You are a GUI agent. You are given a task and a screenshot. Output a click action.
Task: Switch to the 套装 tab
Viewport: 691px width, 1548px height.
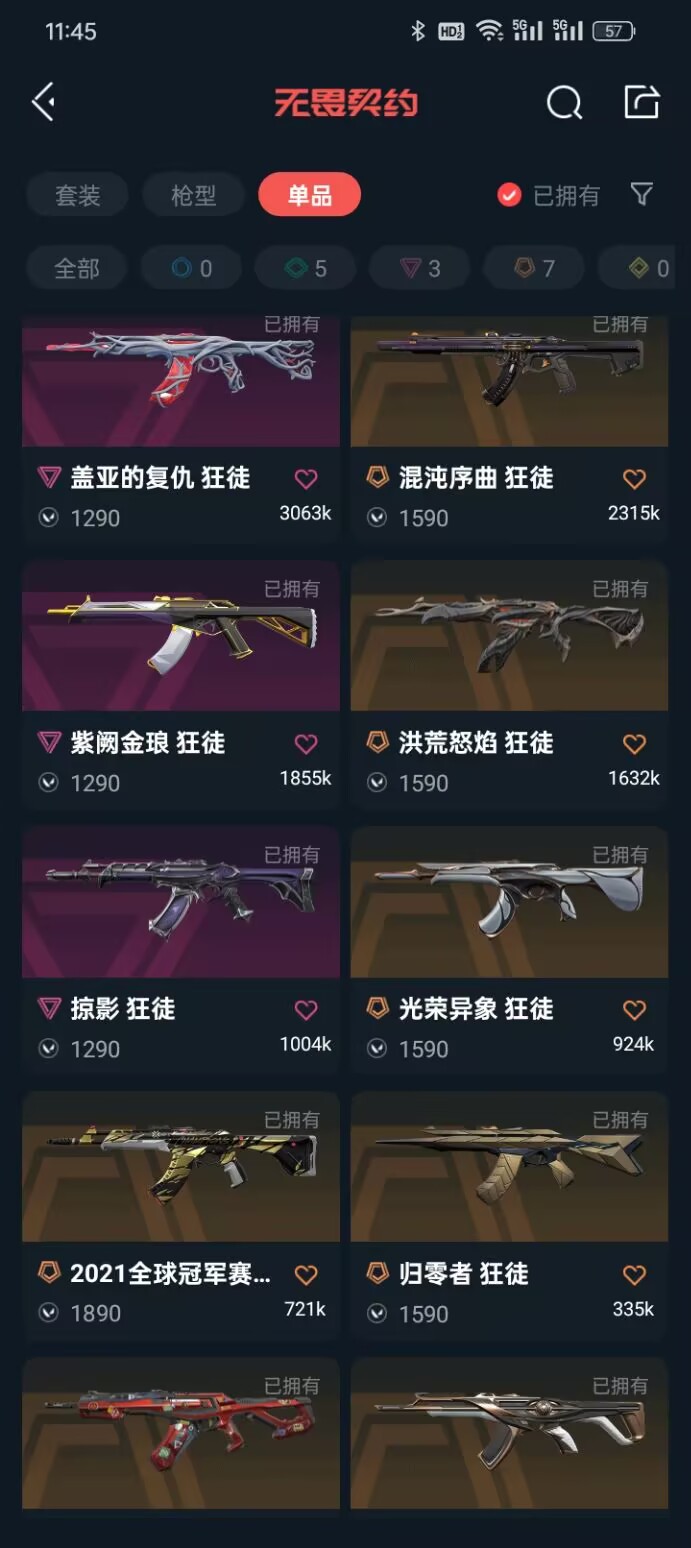point(77,195)
